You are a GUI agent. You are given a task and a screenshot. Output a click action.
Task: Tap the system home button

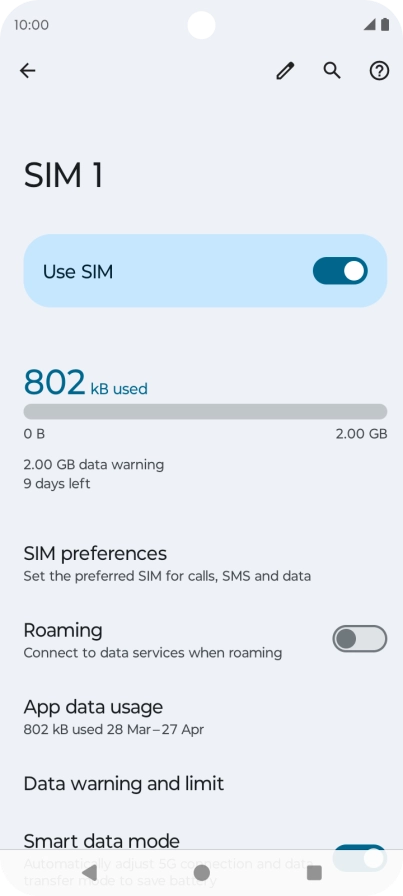(x=201, y=873)
